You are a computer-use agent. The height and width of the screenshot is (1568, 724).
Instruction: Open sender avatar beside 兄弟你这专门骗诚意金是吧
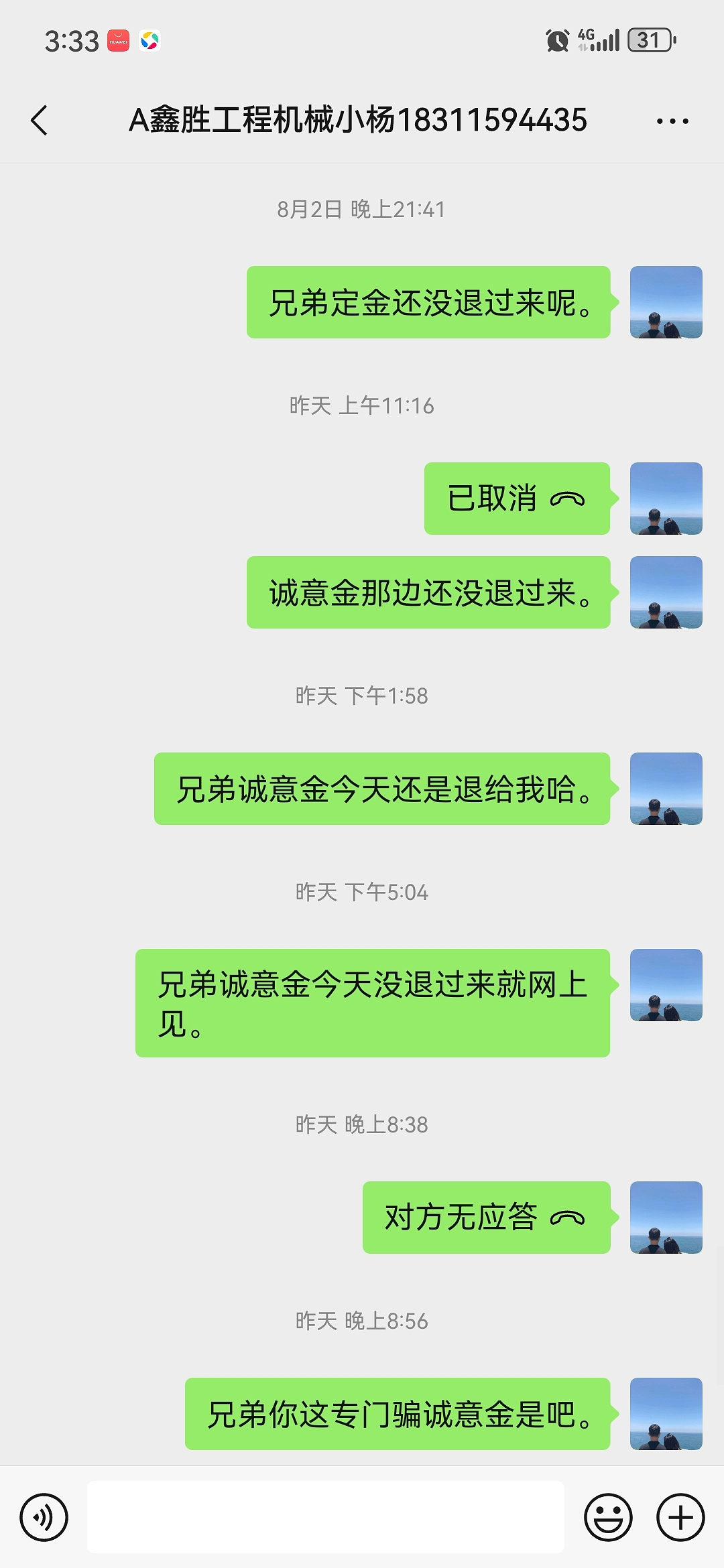[x=666, y=1414]
